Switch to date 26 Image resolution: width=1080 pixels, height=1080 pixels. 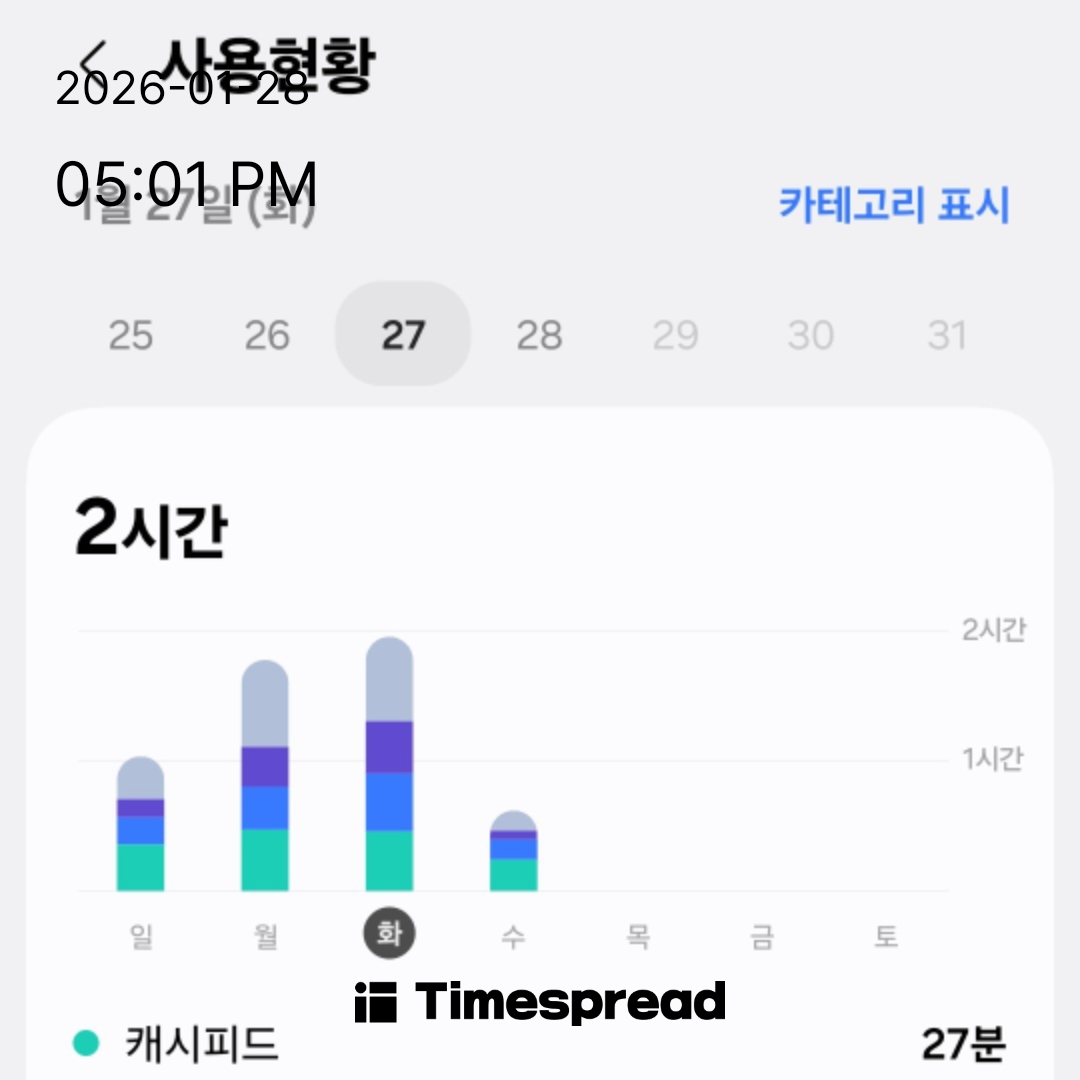click(267, 335)
